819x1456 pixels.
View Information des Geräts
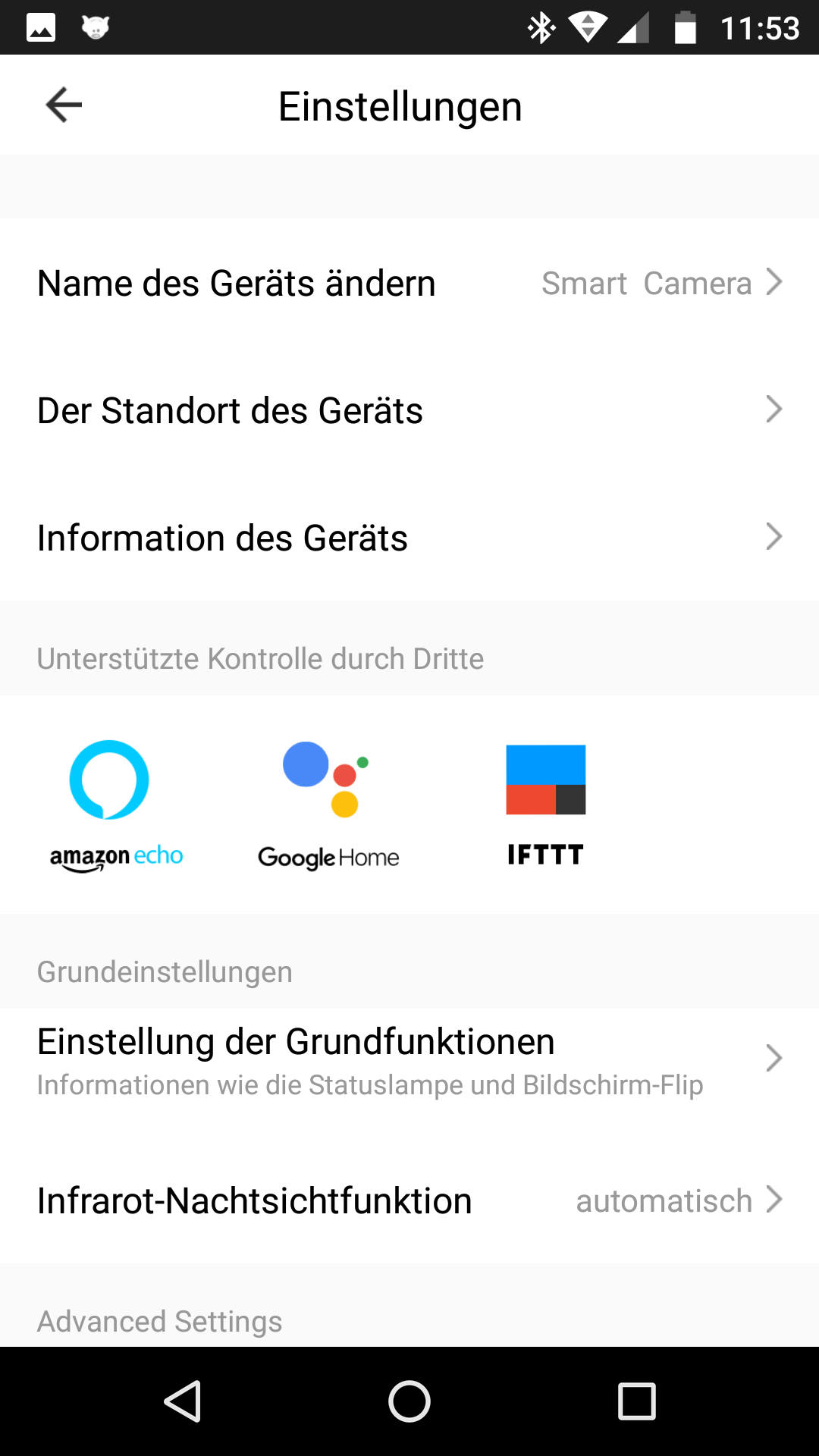[x=409, y=538]
